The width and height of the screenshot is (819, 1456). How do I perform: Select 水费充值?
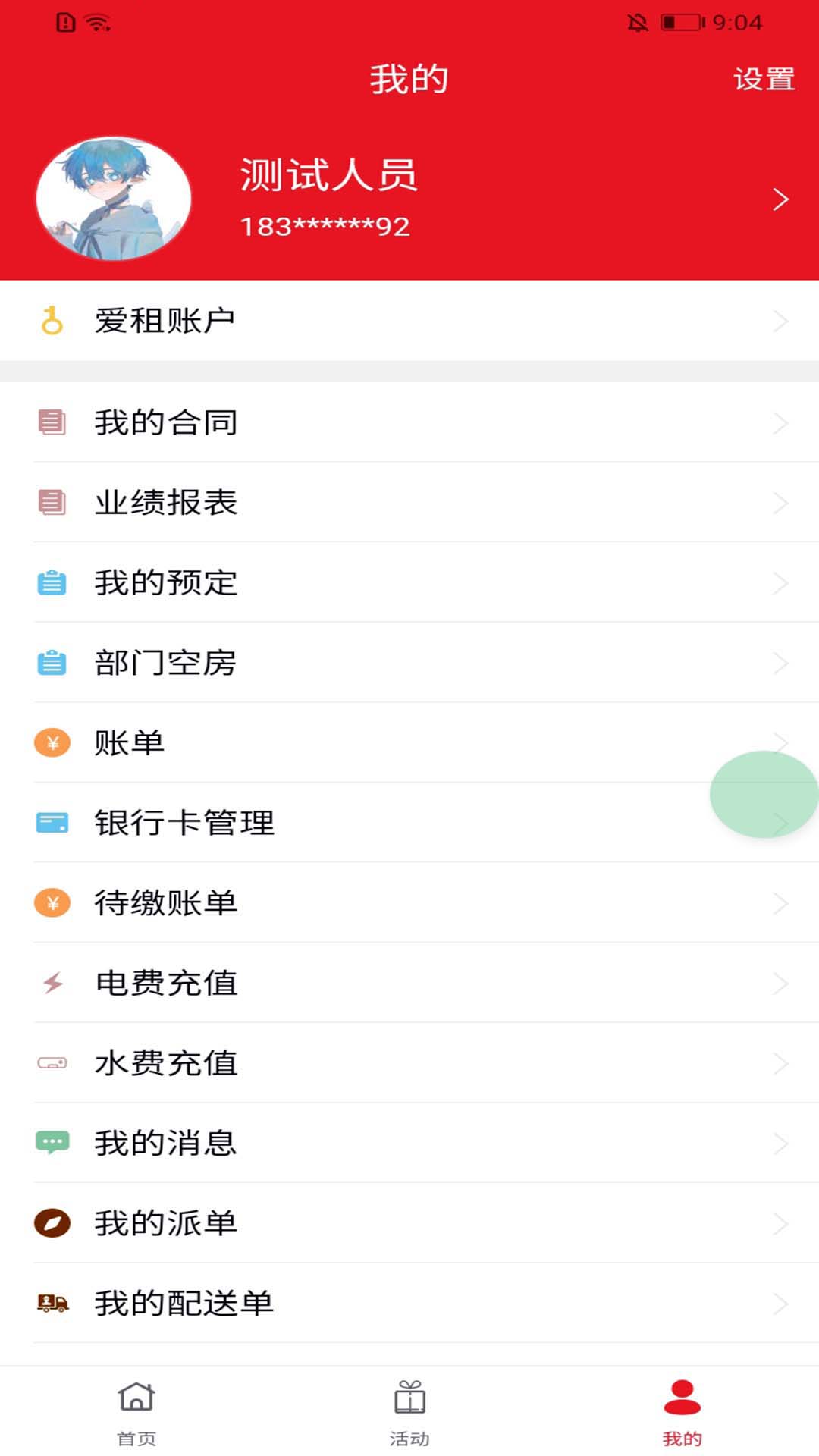[x=409, y=1063]
